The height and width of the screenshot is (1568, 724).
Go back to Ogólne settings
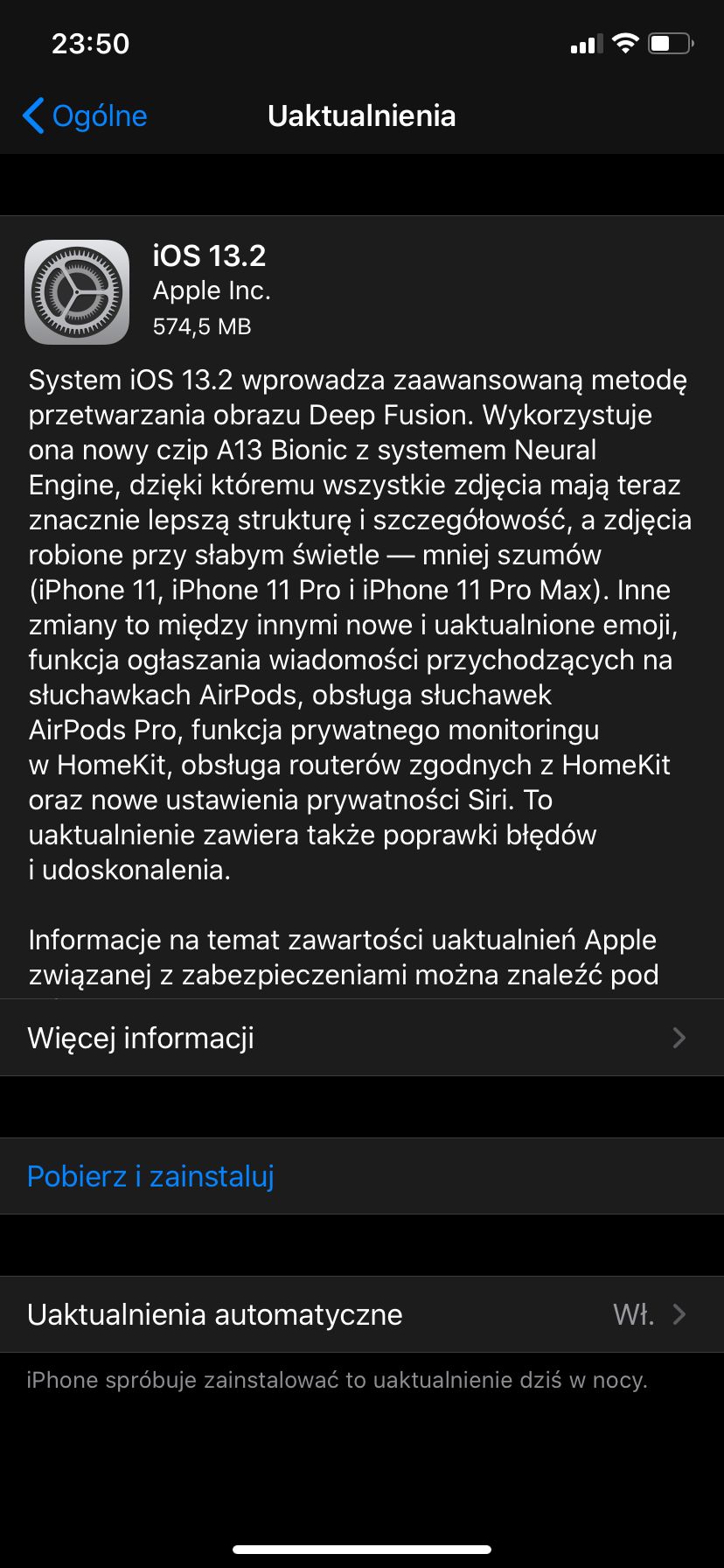coord(85,115)
